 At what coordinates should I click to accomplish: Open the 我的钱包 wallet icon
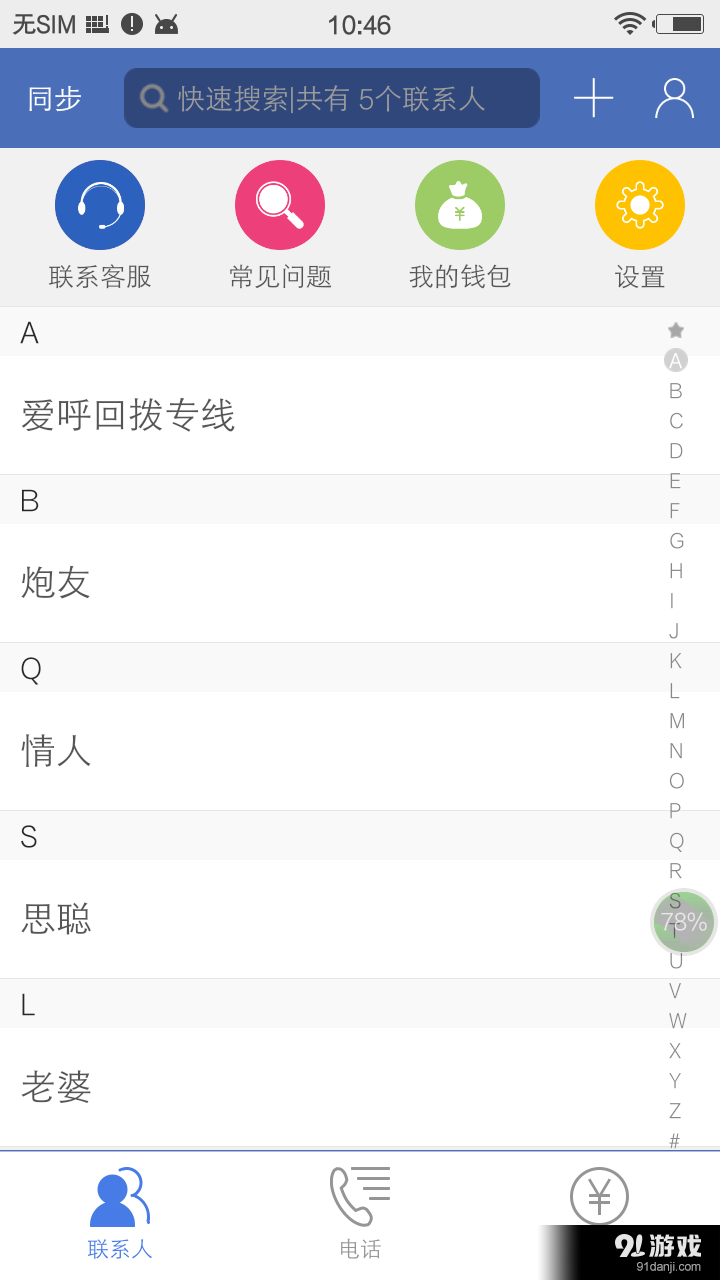460,204
